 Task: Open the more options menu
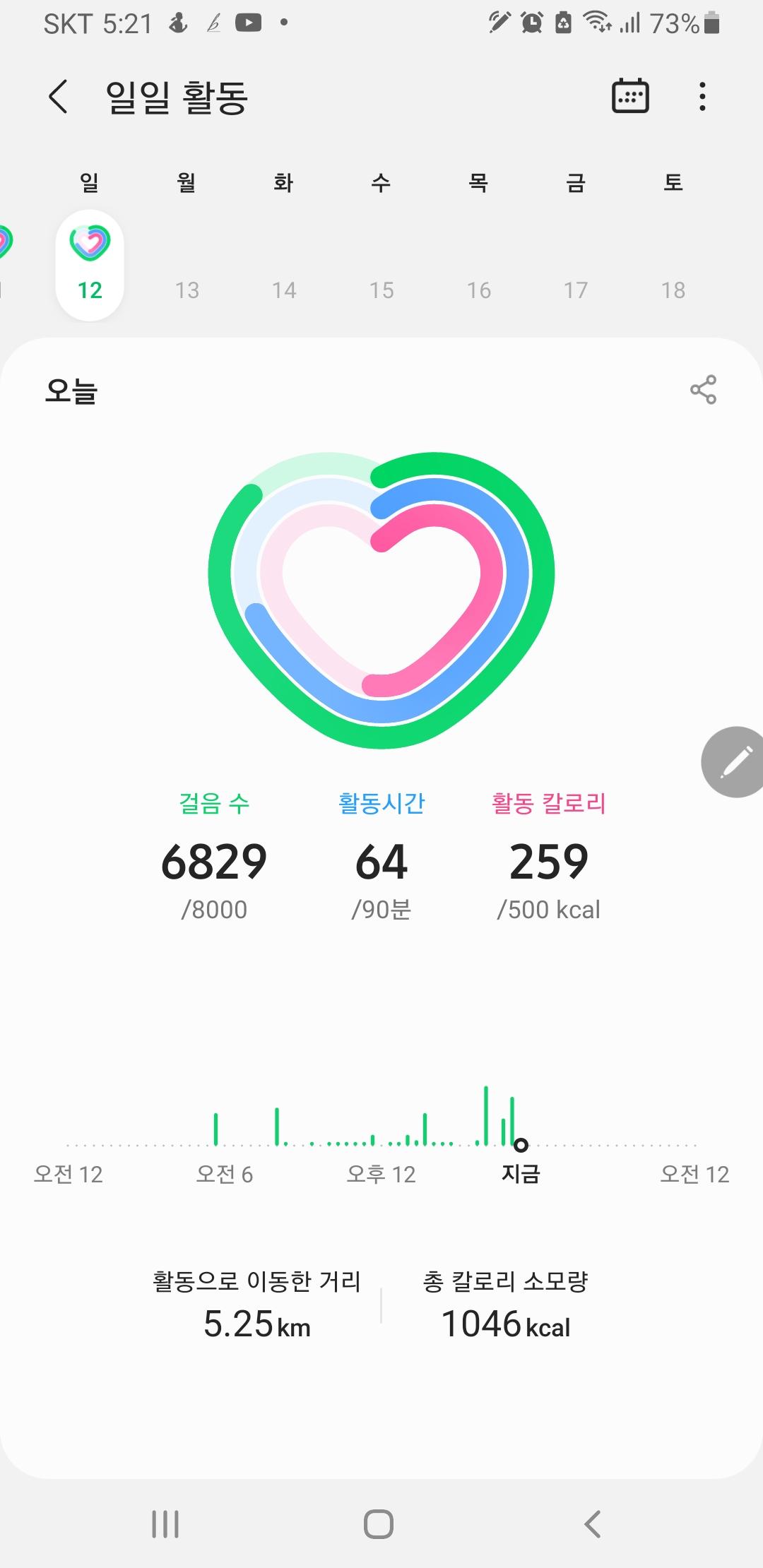pyautogui.click(x=702, y=97)
